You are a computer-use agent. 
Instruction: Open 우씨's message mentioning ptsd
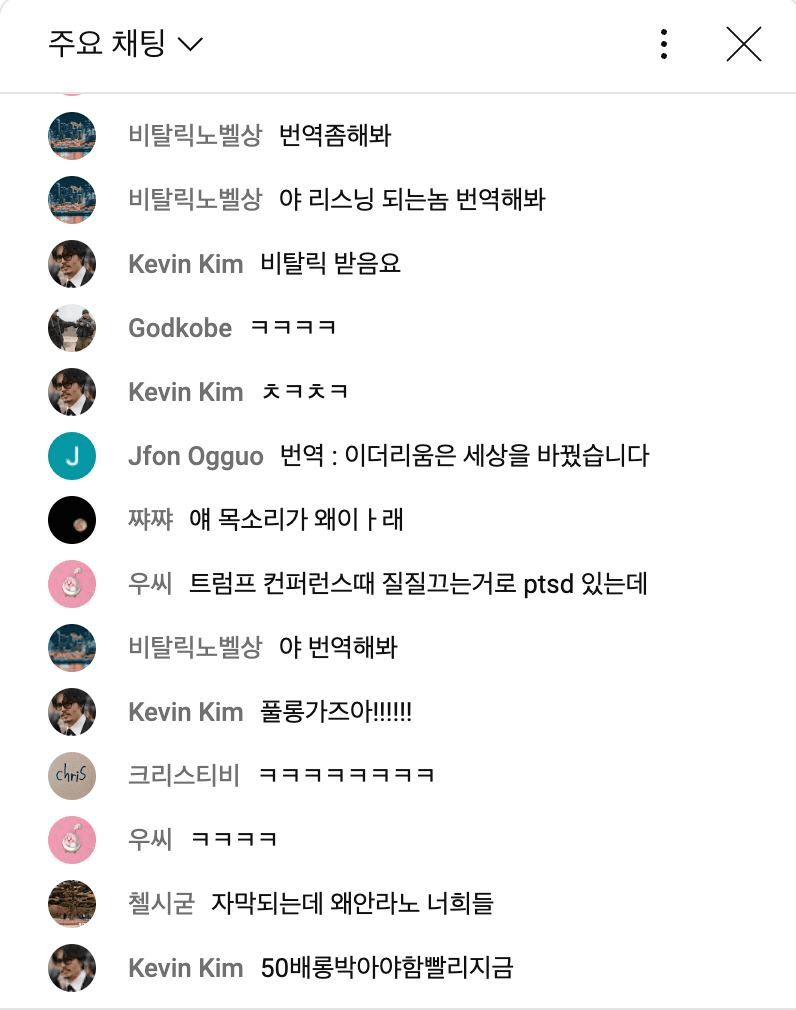(x=418, y=584)
